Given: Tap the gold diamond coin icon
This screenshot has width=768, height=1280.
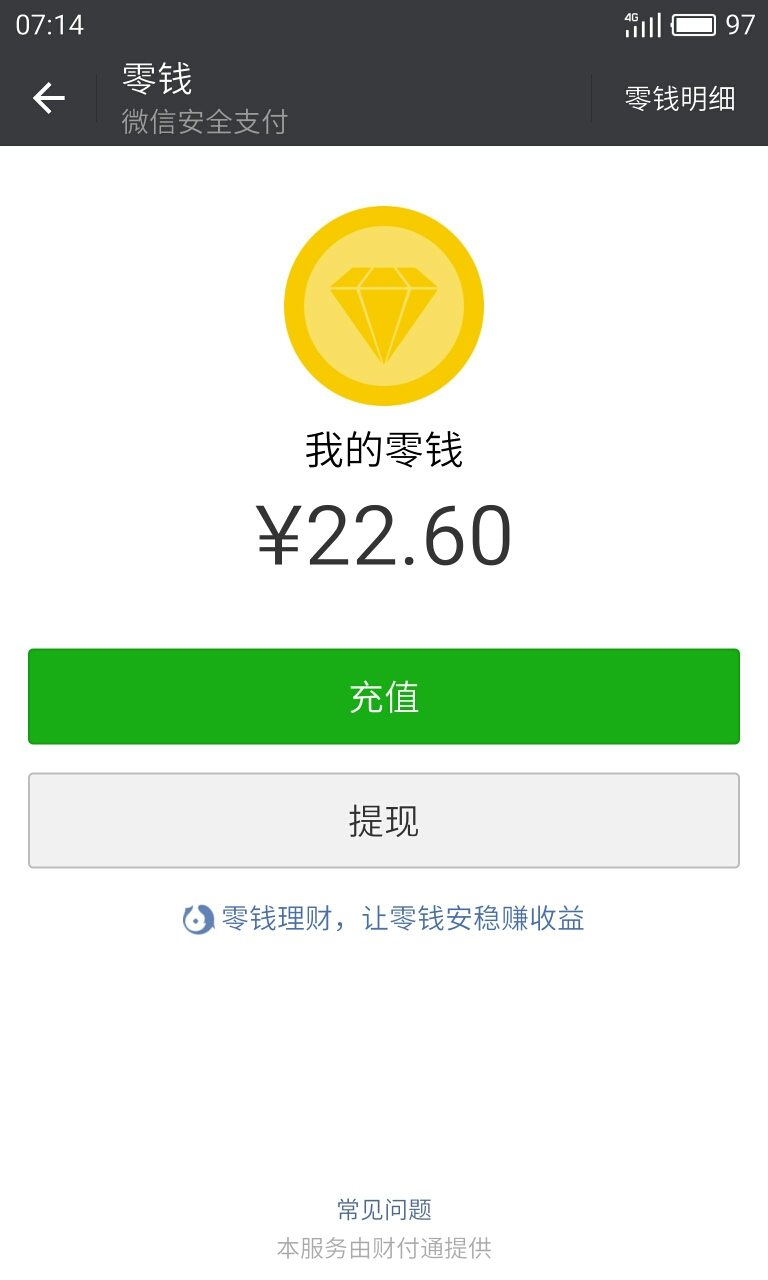Looking at the screenshot, I should pos(384,305).
